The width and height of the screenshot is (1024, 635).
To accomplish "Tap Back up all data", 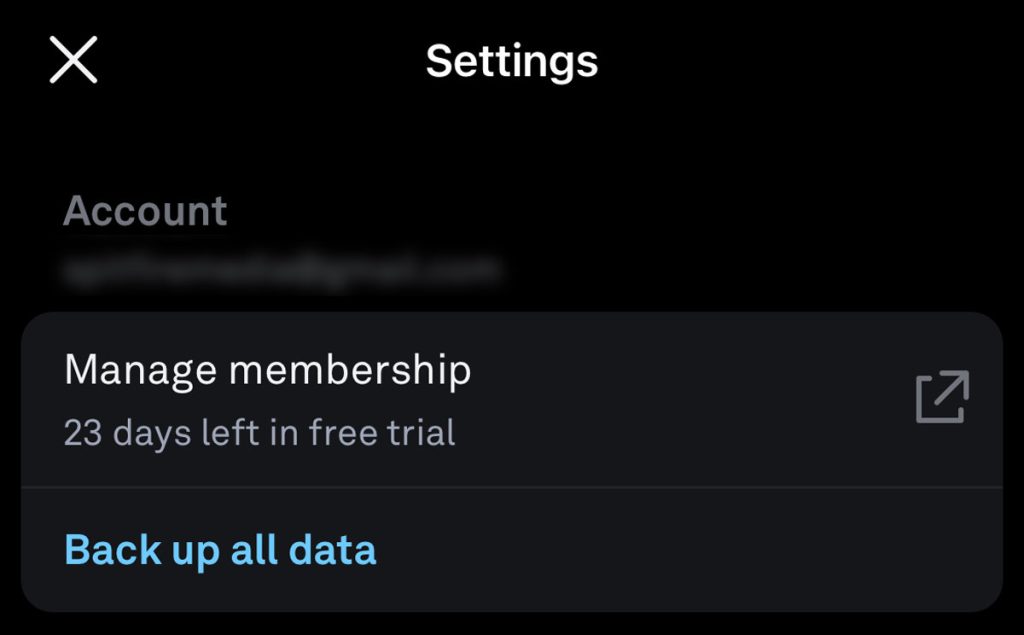I will 220,550.
